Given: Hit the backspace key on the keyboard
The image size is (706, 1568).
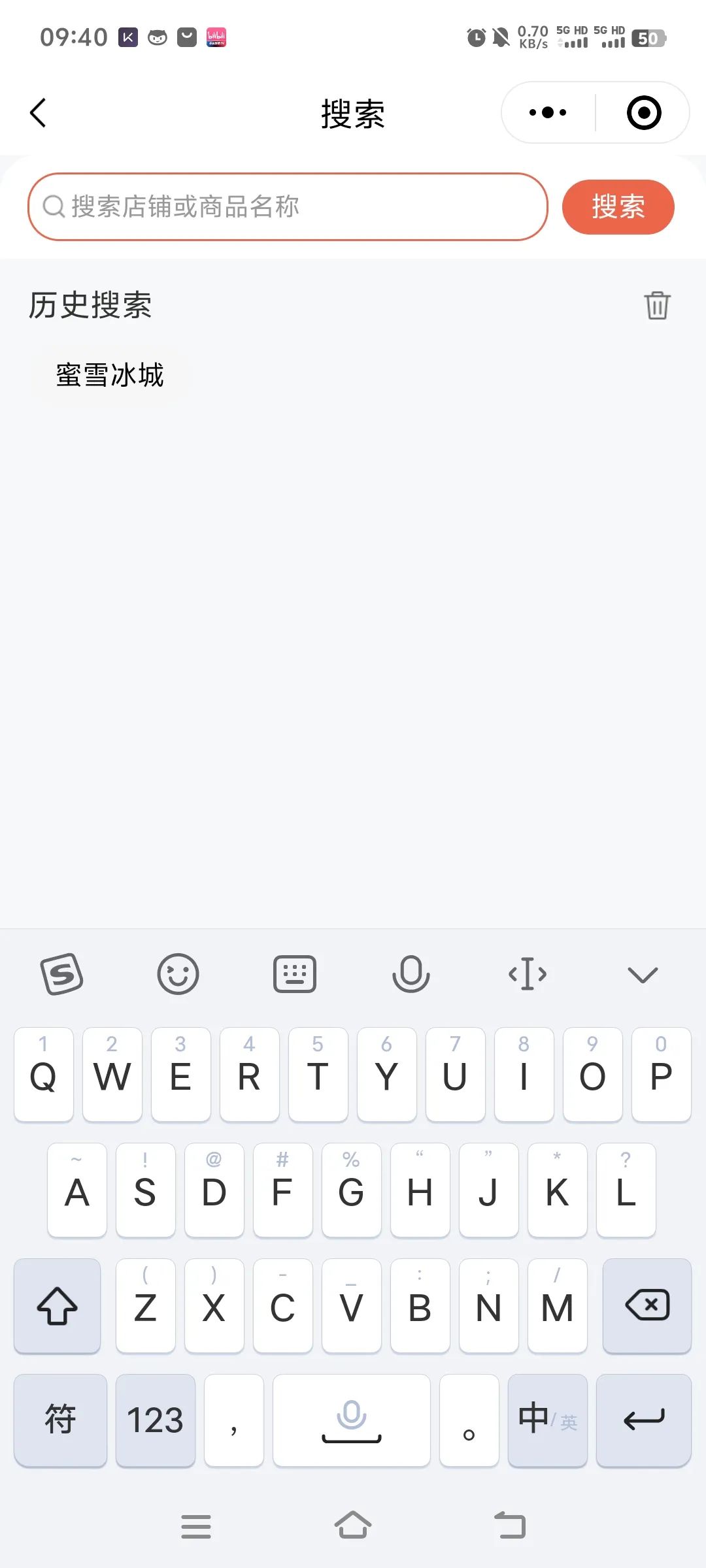Looking at the screenshot, I should (x=647, y=1305).
